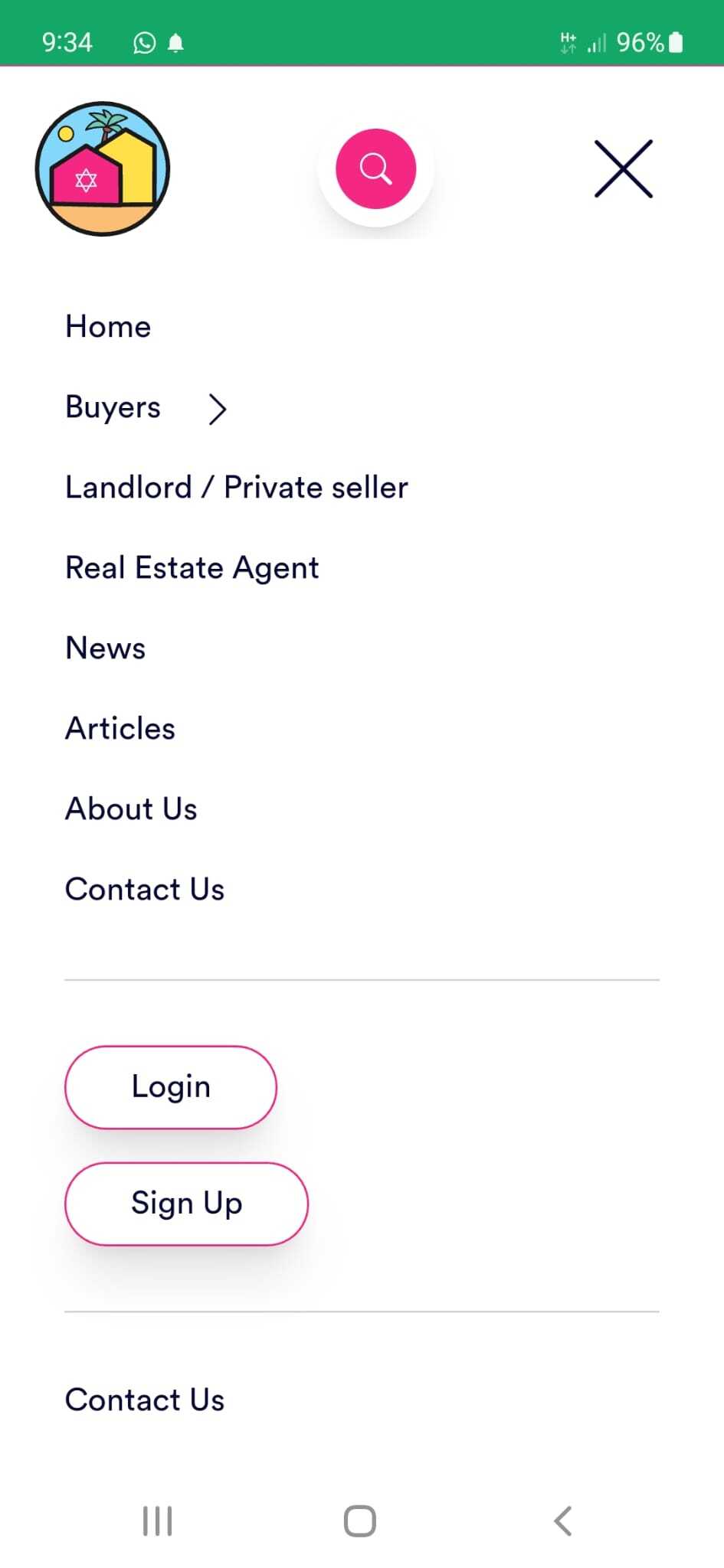Open About Us page
This screenshot has height=1568, width=724.
point(131,809)
